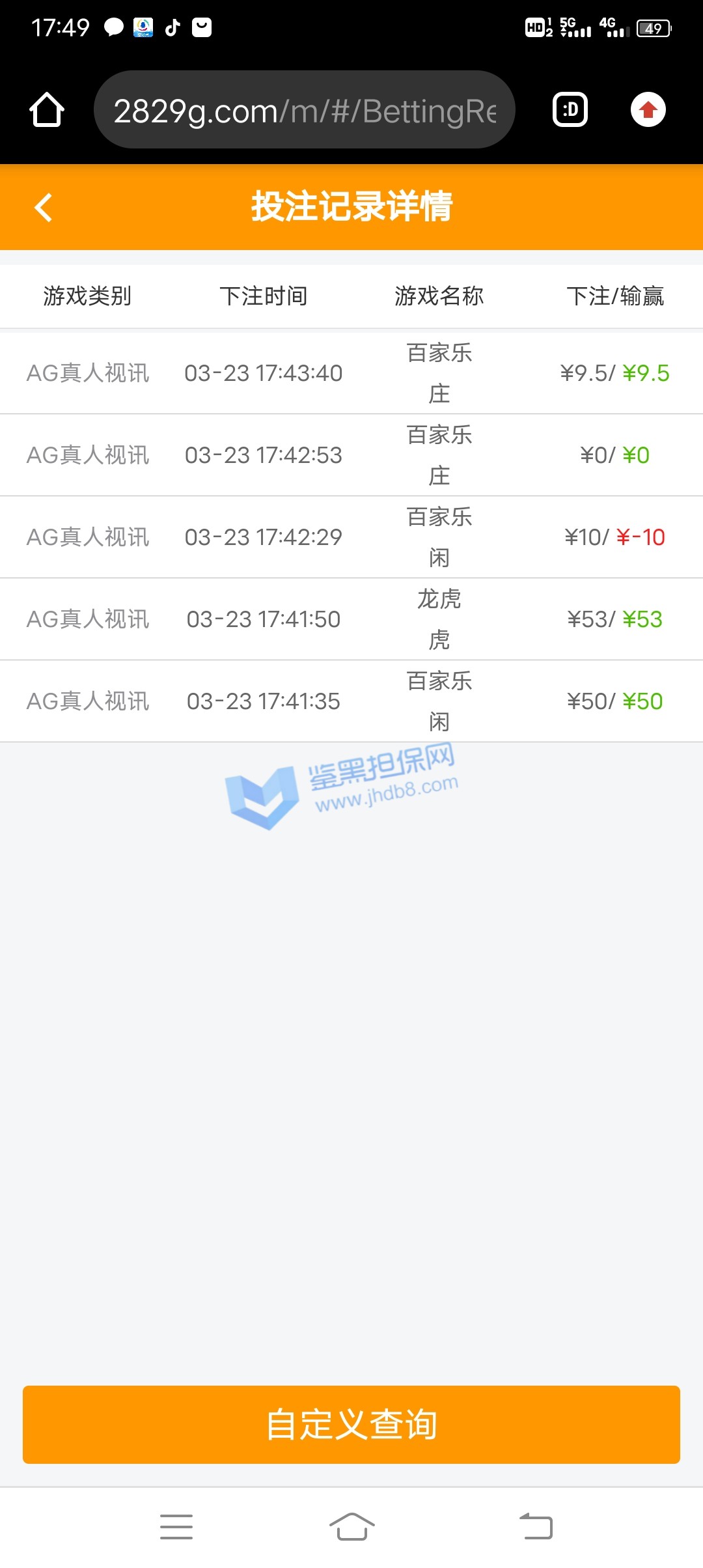Go back from 投注记录详情 page
The image size is (703, 1568).
[44, 208]
